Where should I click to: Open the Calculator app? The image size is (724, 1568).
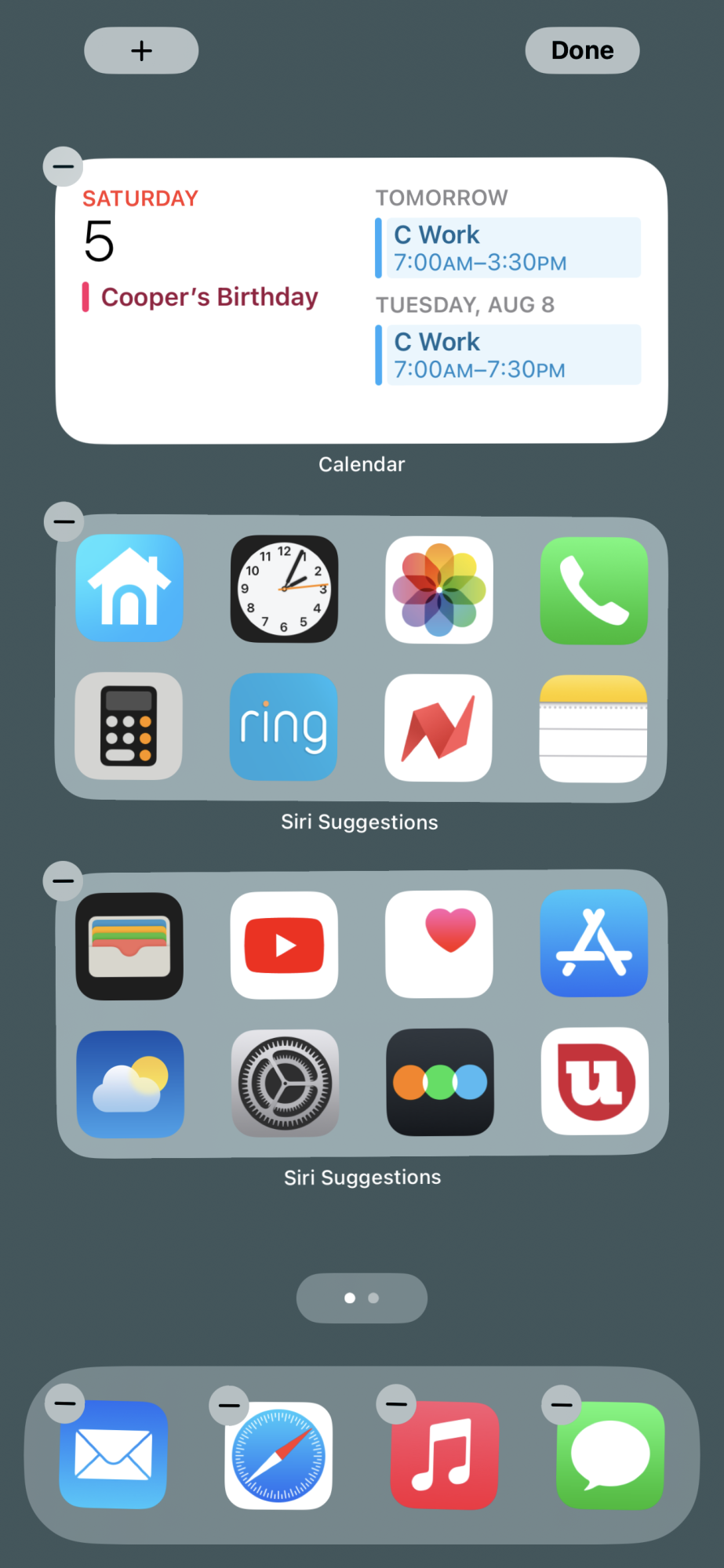tap(129, 726)
